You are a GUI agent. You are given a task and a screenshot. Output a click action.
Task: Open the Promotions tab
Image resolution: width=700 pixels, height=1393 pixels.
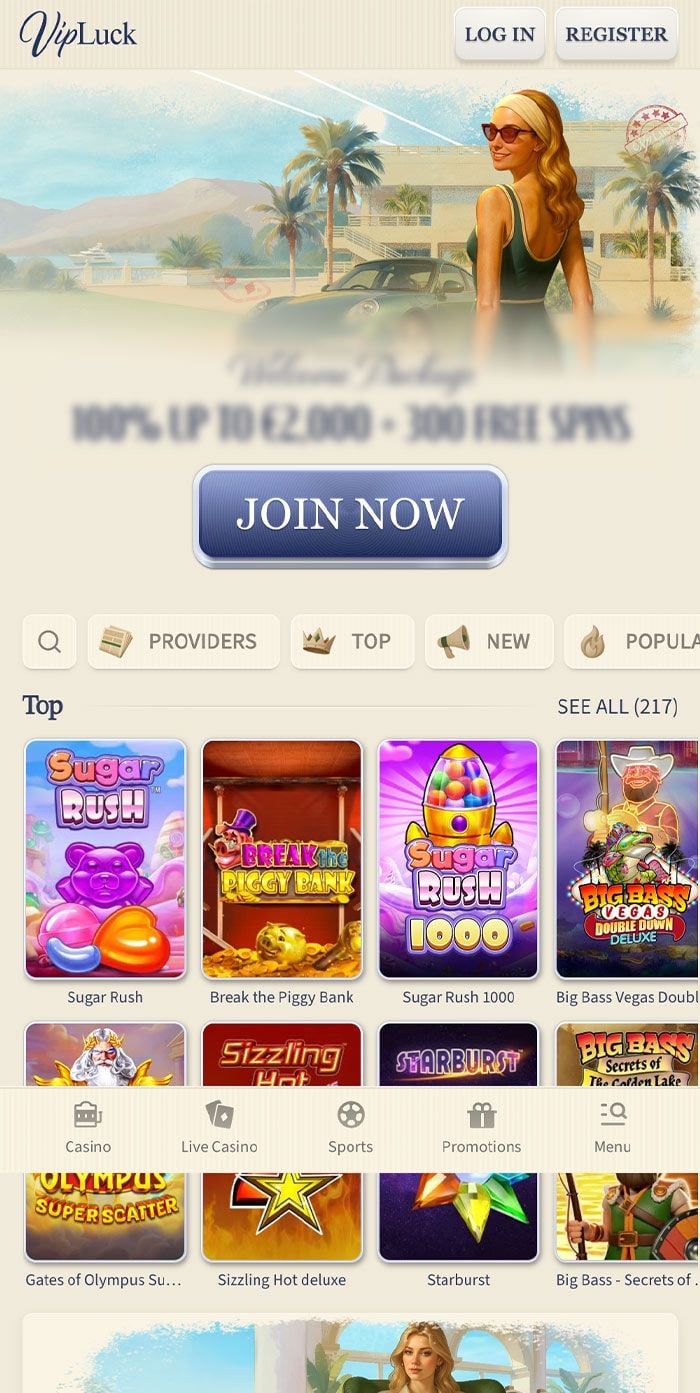pos(481,1129)
